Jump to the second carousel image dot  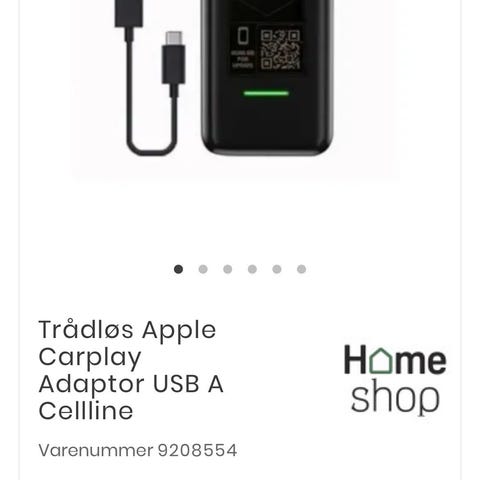[x=203, y=269]
